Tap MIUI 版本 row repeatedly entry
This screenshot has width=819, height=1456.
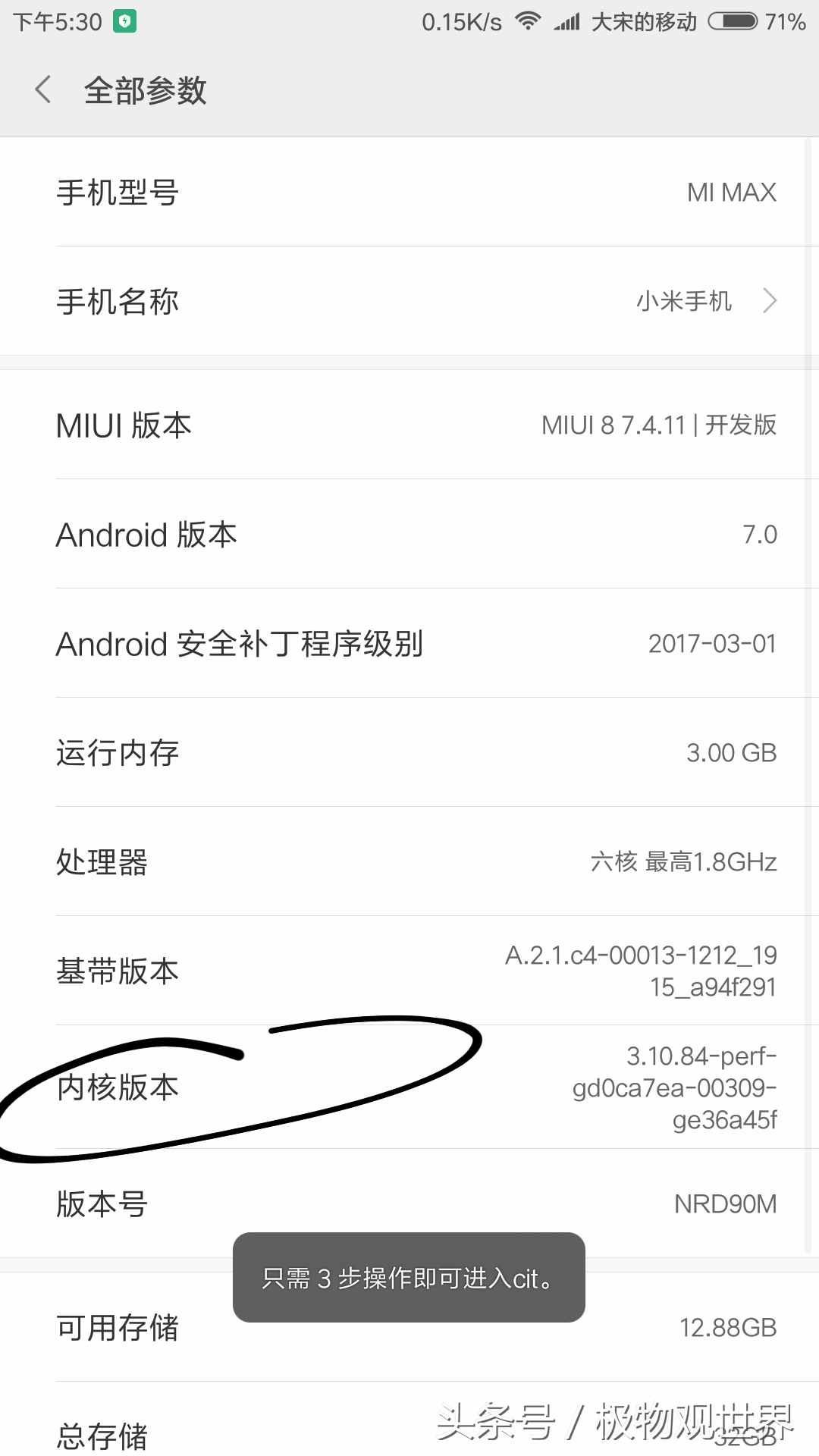tap(409, 425)
